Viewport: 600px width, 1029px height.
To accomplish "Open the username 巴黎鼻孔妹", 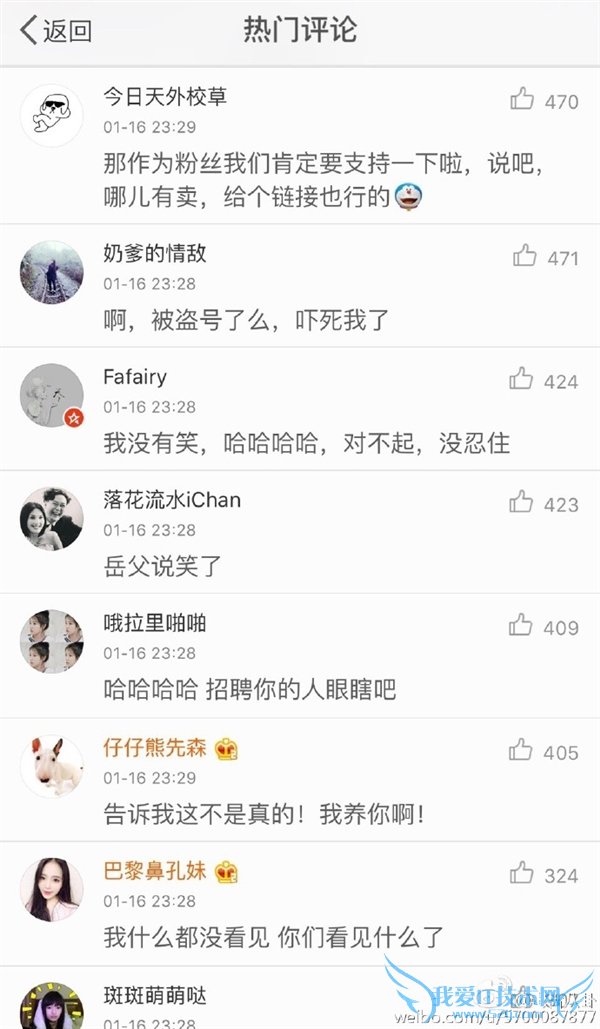I will tap(154, 871).
